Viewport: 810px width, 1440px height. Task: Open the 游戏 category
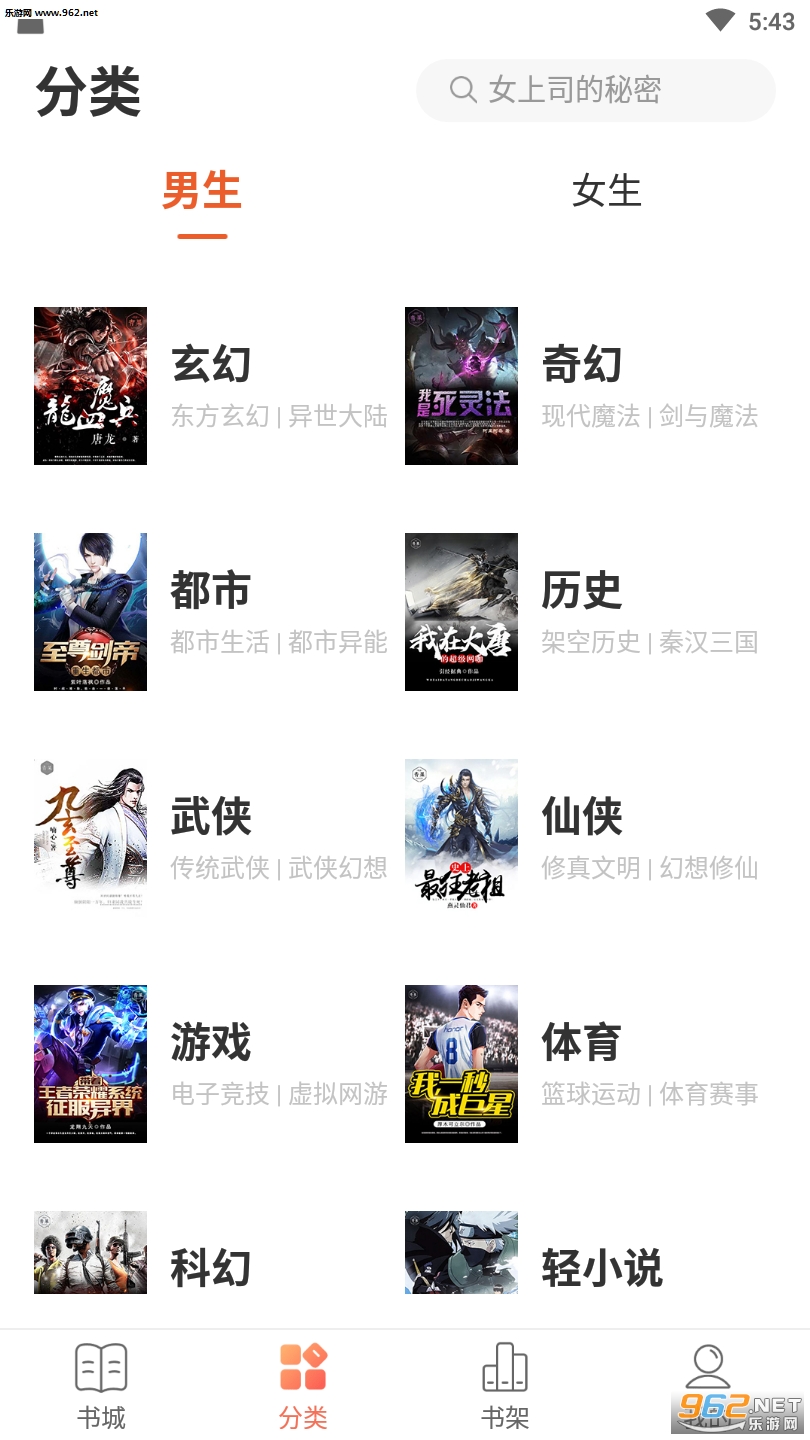click(x=211, y=1063)
